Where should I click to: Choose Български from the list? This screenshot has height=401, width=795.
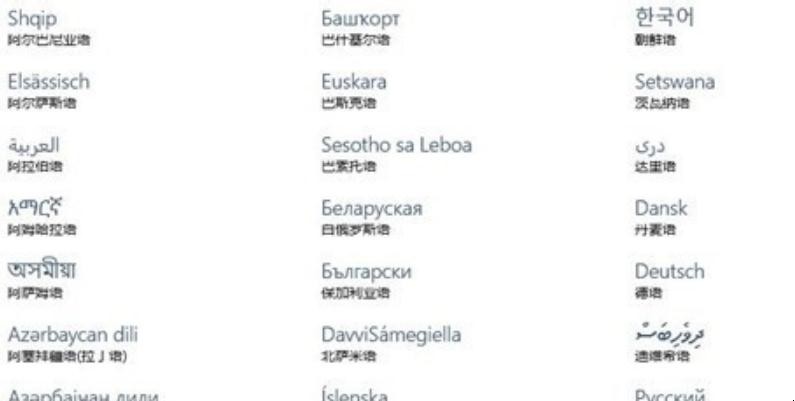(366, 271)
